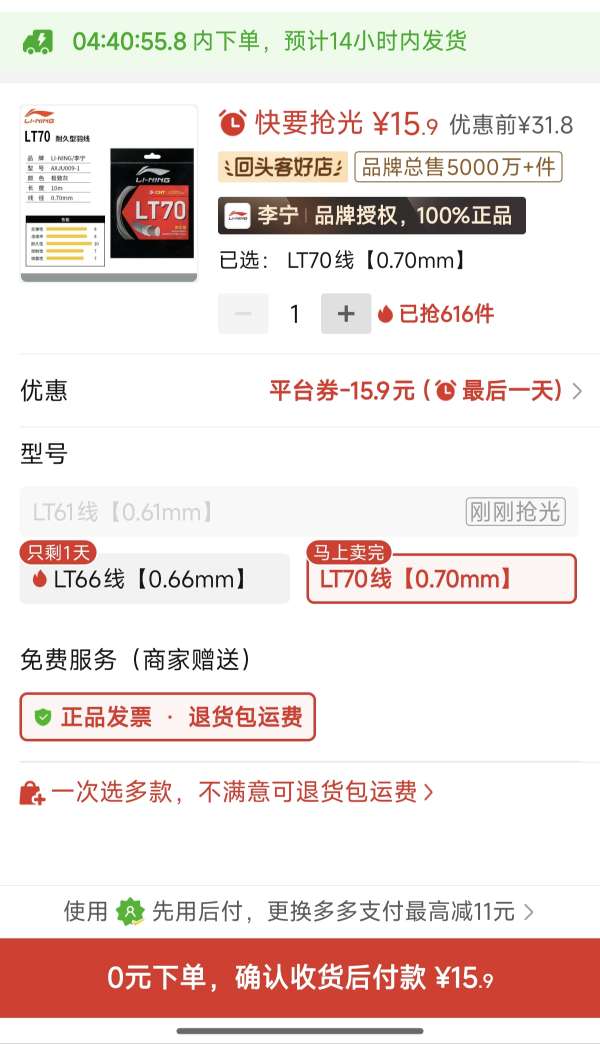Tap the 李宁 品牌授权 badge
600x1044 pixels.
tap(371, 216)
